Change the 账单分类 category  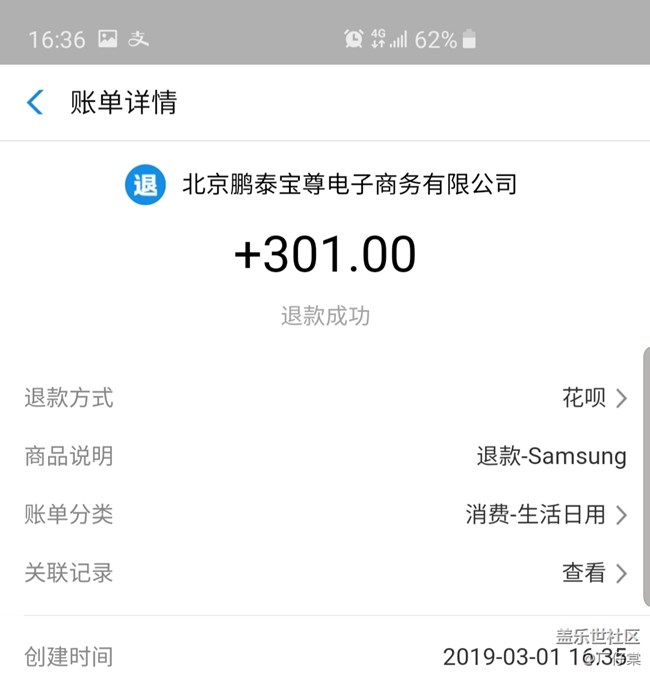[x=546, y=515]
